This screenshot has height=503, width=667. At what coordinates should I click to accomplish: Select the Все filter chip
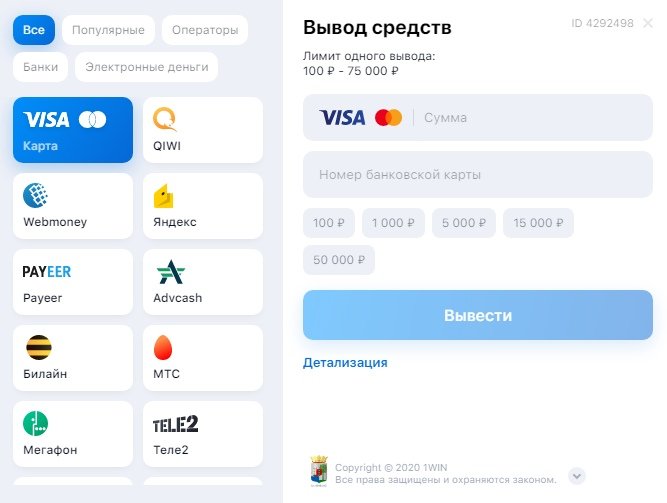pyautogui.click(x=33, y=30)
